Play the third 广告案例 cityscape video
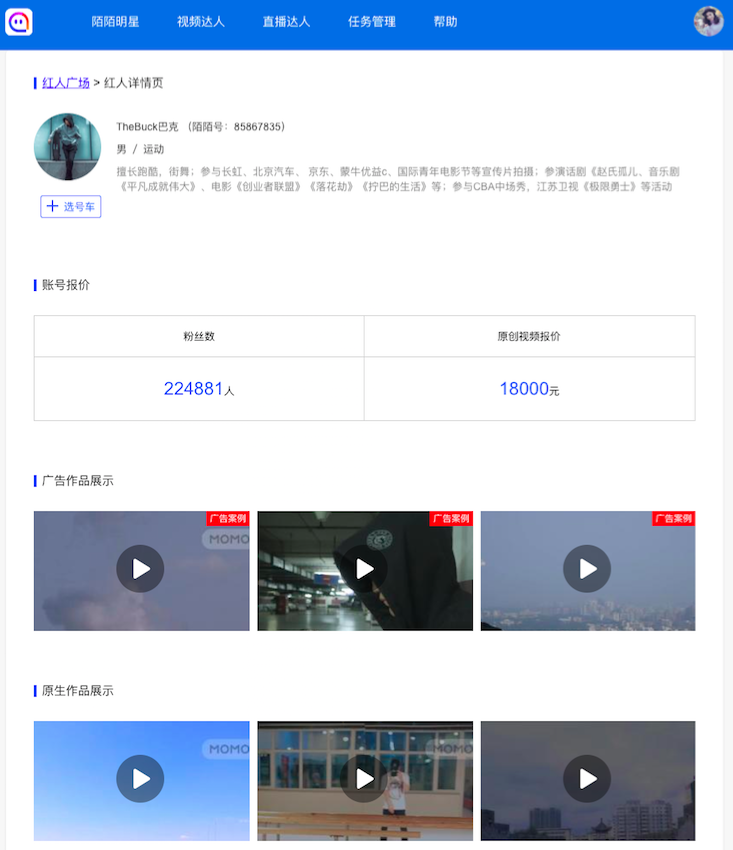 [x=587, y=569]
